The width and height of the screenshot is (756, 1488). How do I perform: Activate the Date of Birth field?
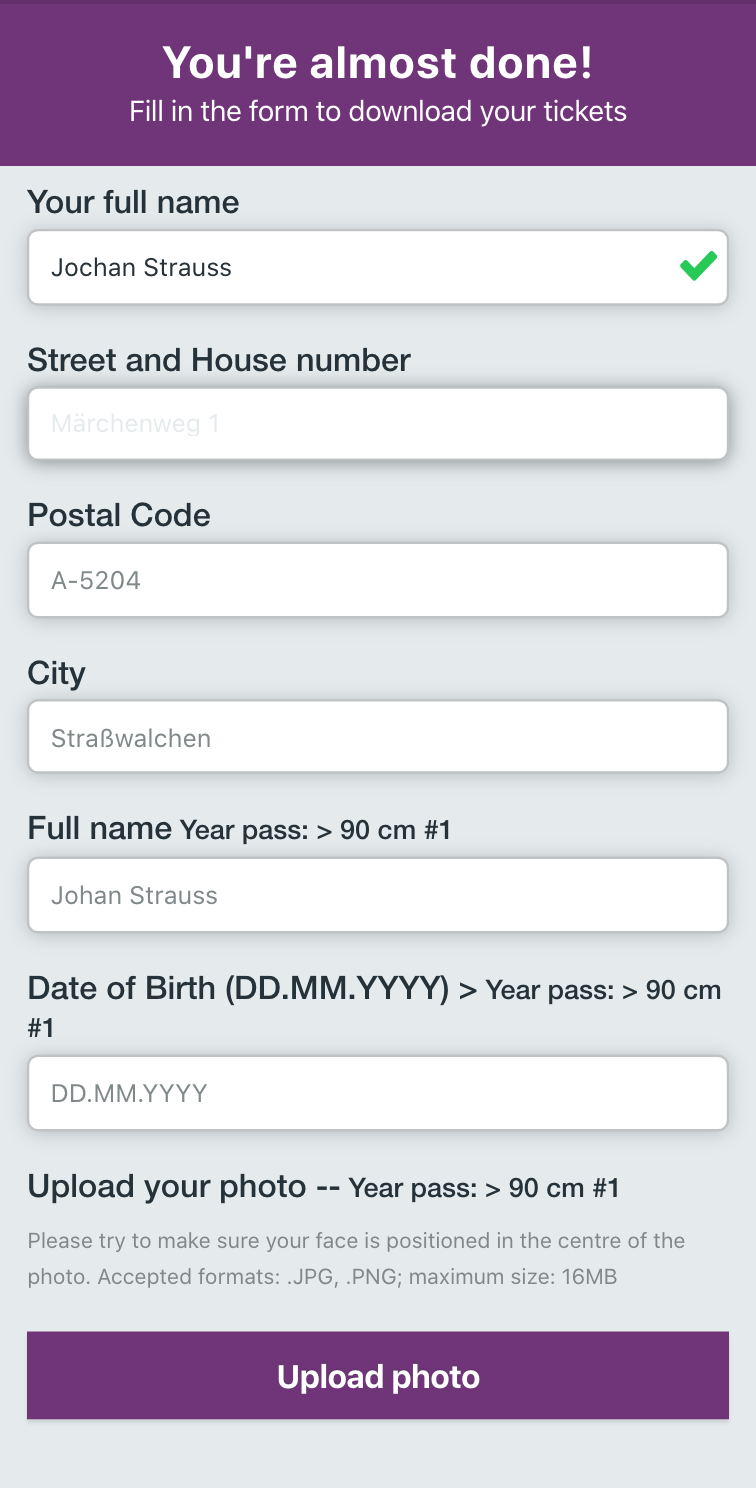[377, 1093]
